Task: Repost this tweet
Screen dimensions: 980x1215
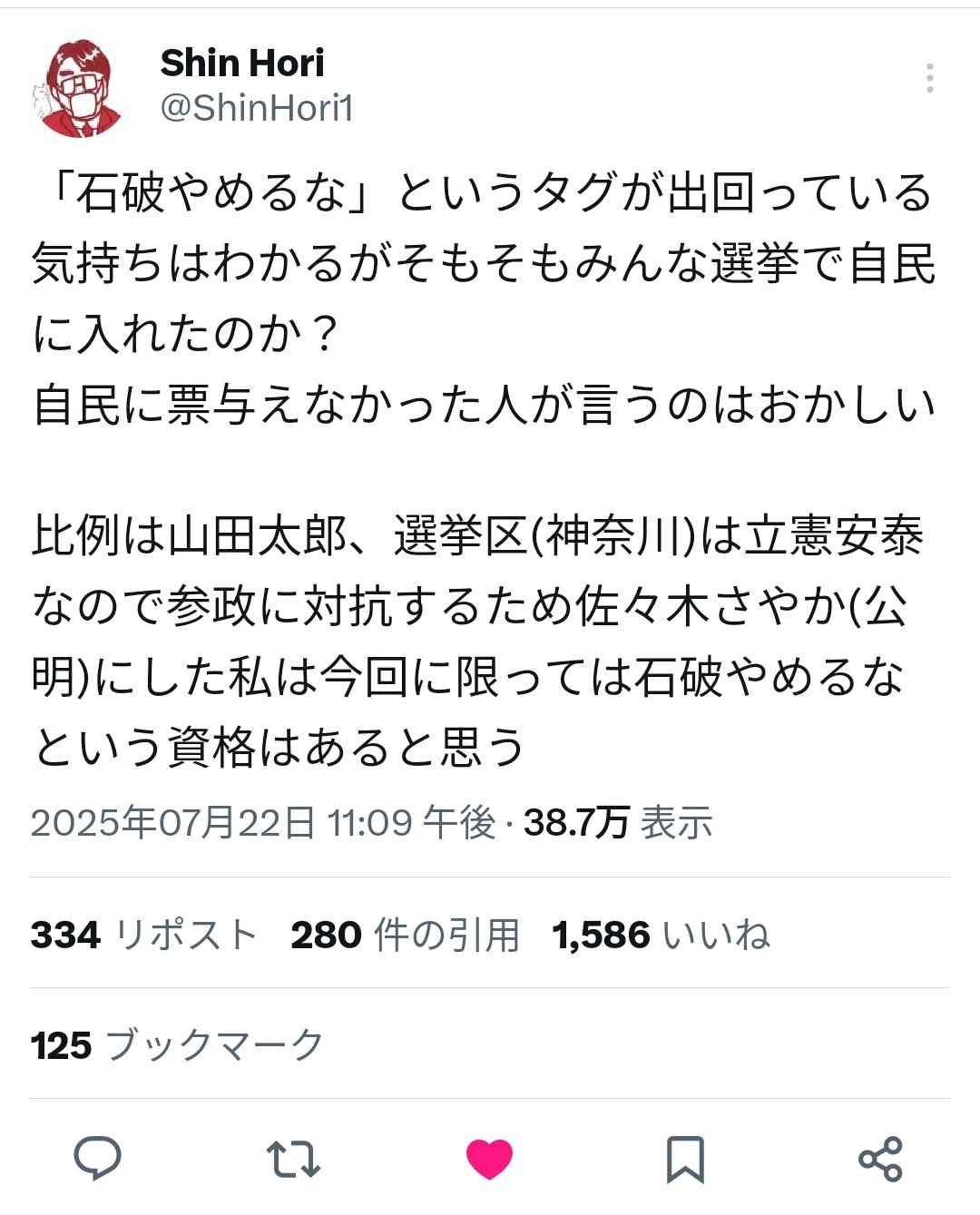Action: click(x=294, y=1159)
